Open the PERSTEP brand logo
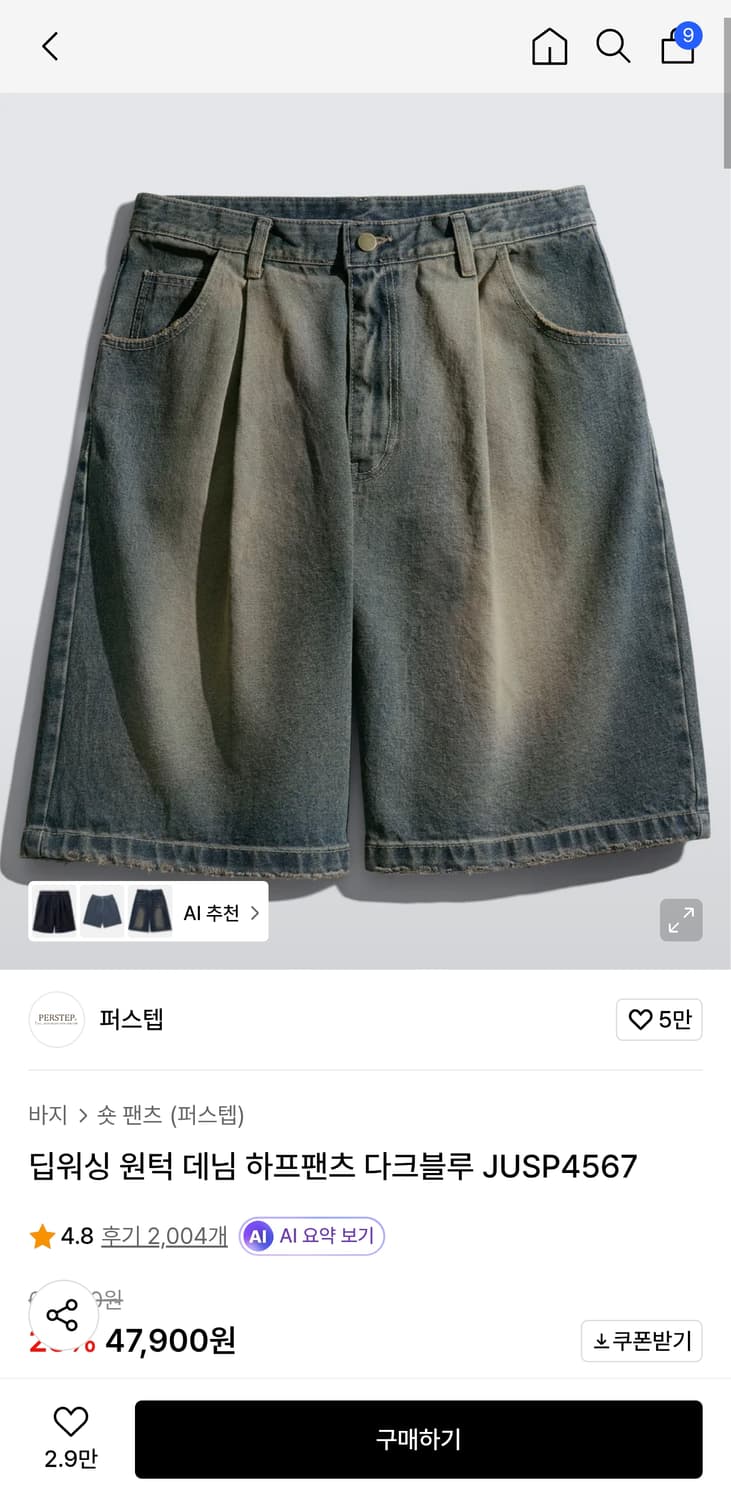The image size is (731, 1500). point(56,1019)
